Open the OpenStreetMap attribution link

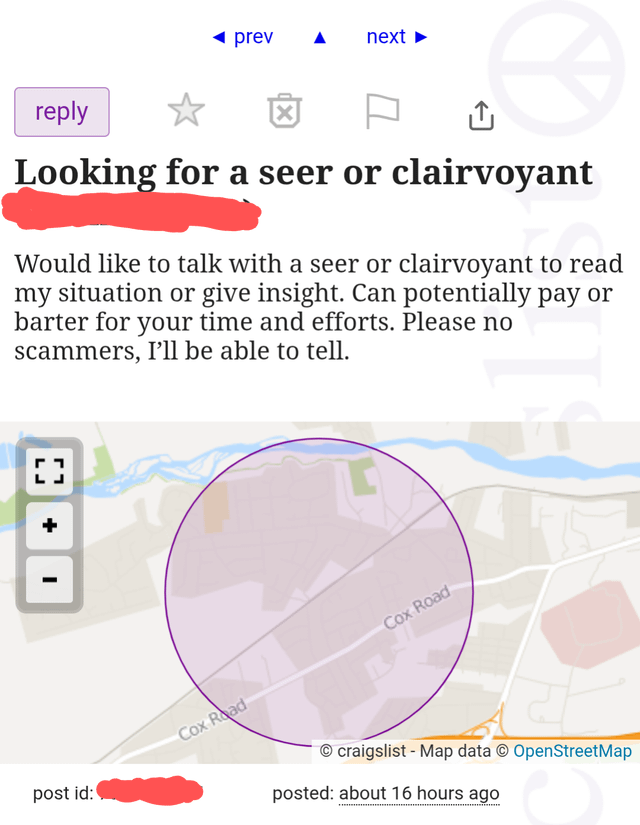(x=572, y=751)
